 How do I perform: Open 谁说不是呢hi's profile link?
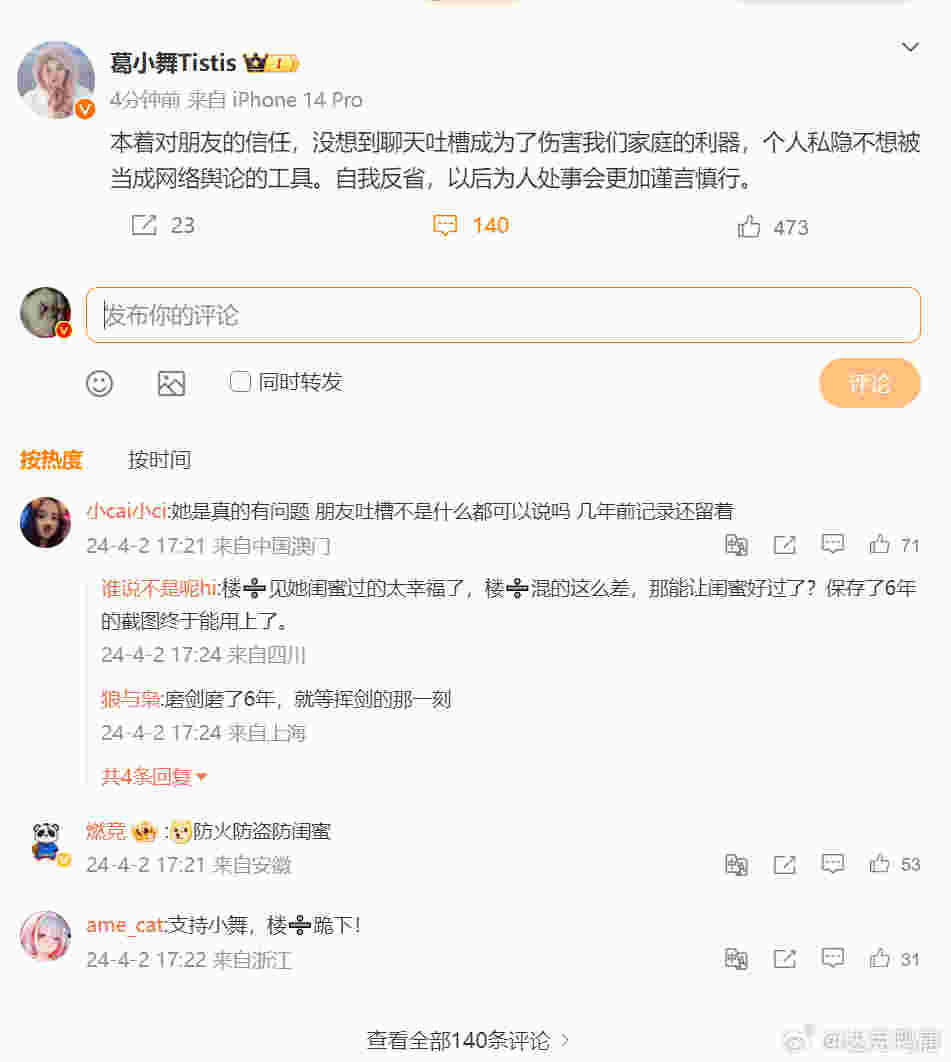(x=158, y=589)
